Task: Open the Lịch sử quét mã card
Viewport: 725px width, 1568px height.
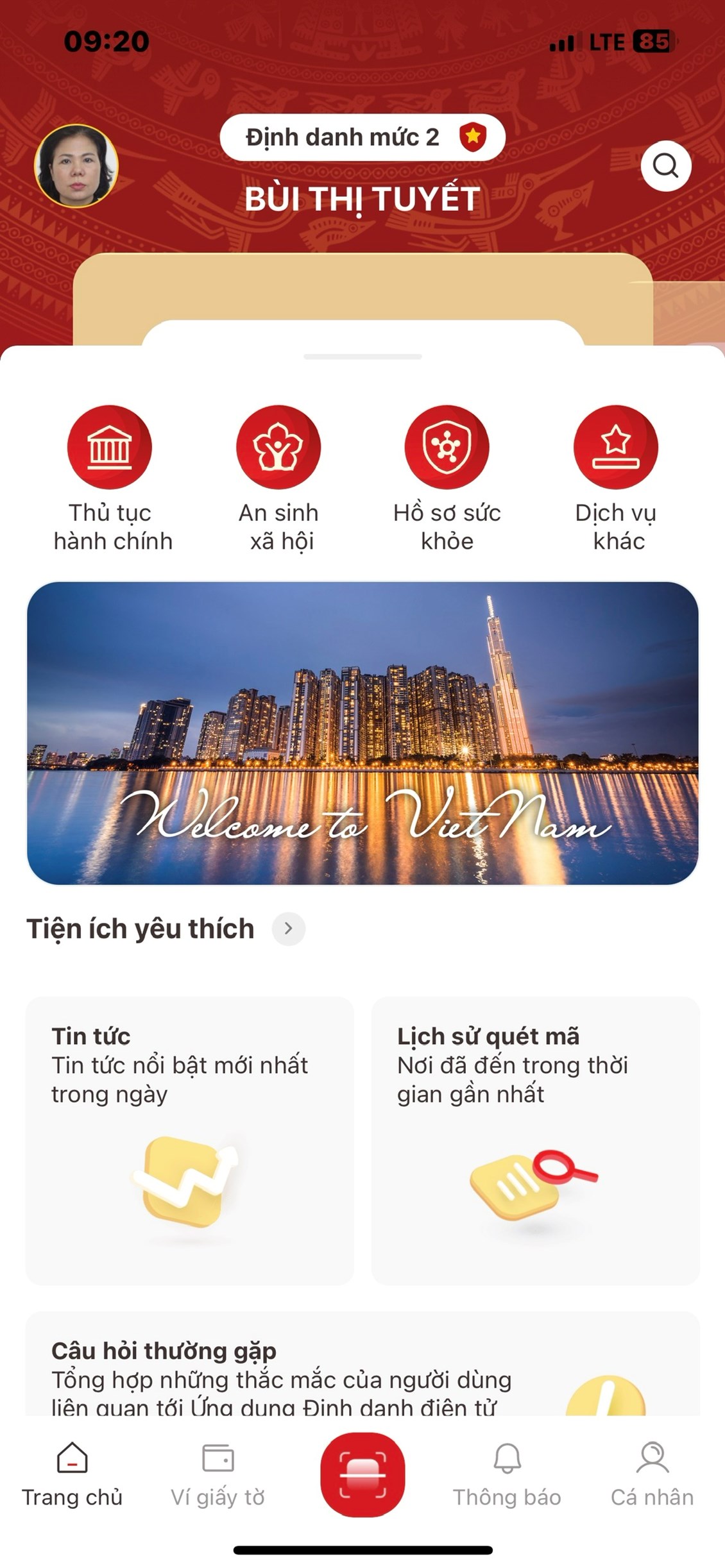Action: coord(535,1140)
